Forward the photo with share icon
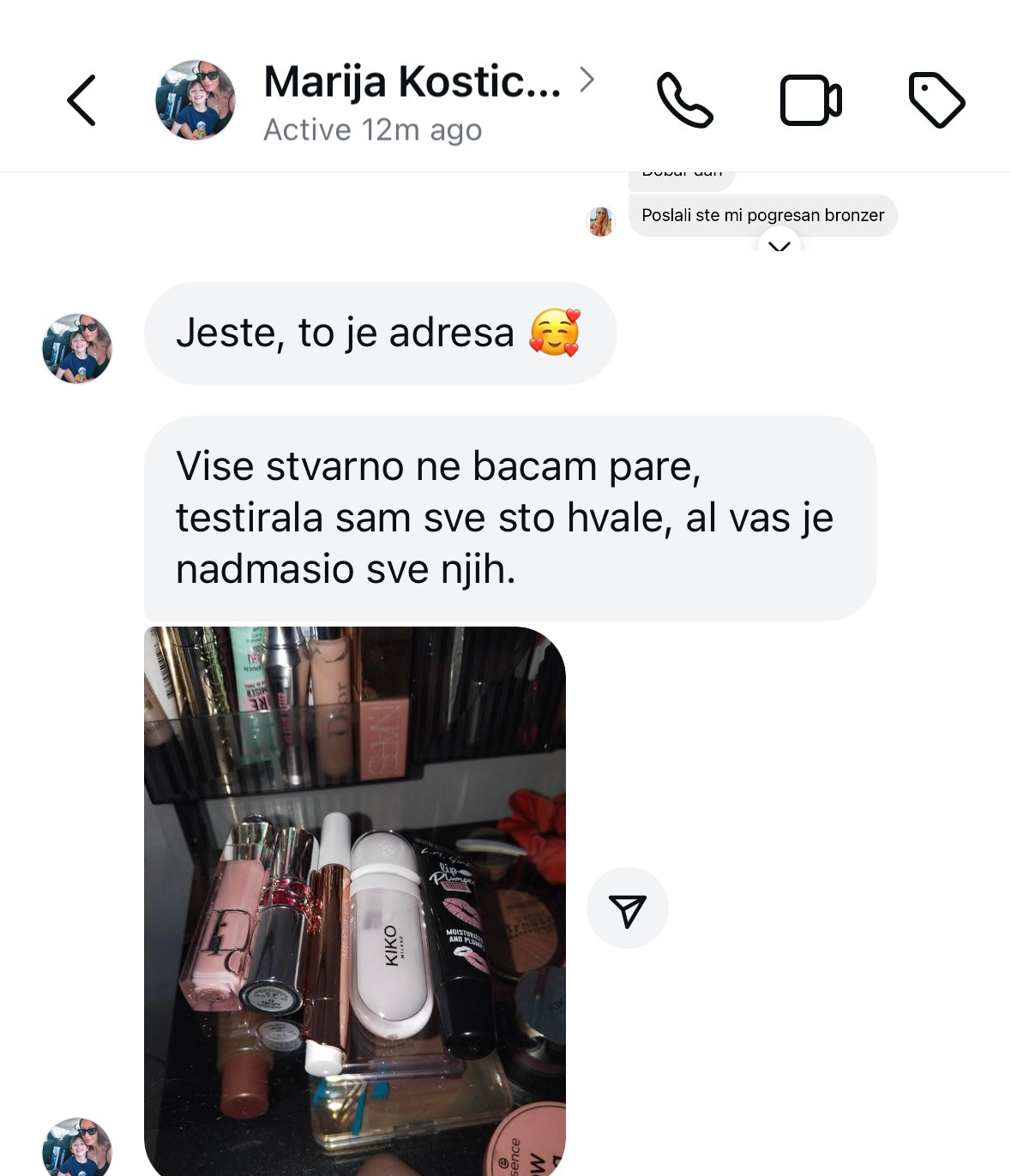This screenshot has height=1176, width=1011. click(x=627, y=909)
